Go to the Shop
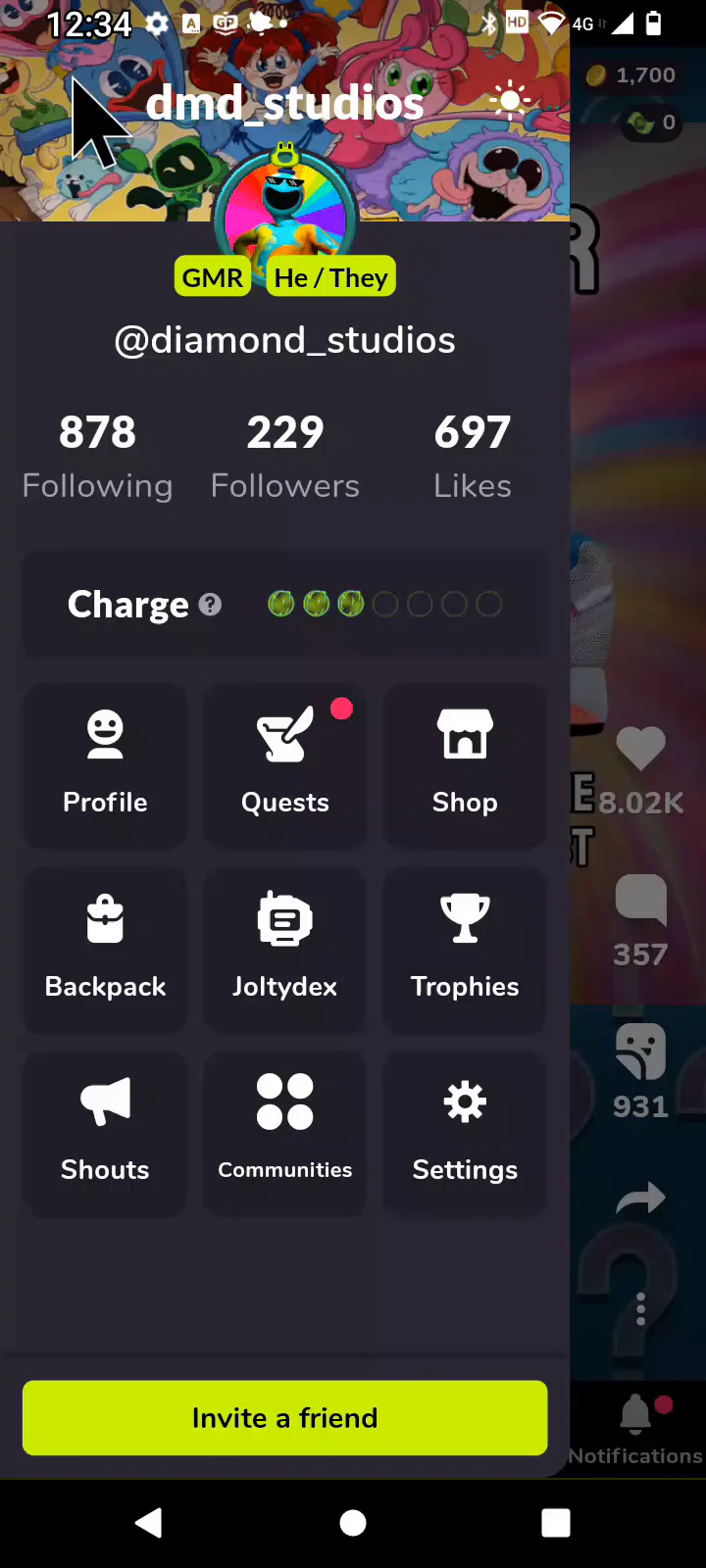 [x=465, y=765]
